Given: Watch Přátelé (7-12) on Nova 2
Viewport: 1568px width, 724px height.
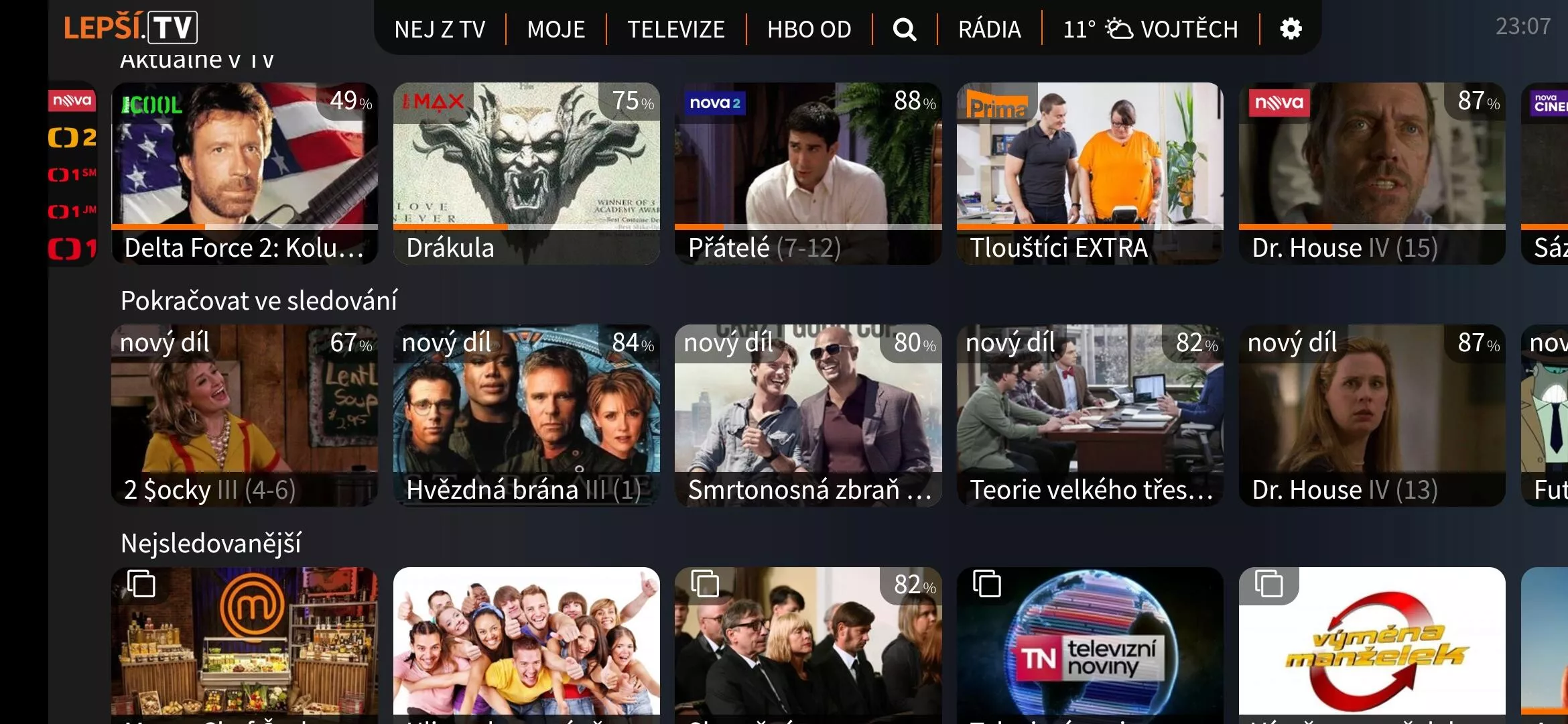Looking at the screenshot, I should point(807,173).
